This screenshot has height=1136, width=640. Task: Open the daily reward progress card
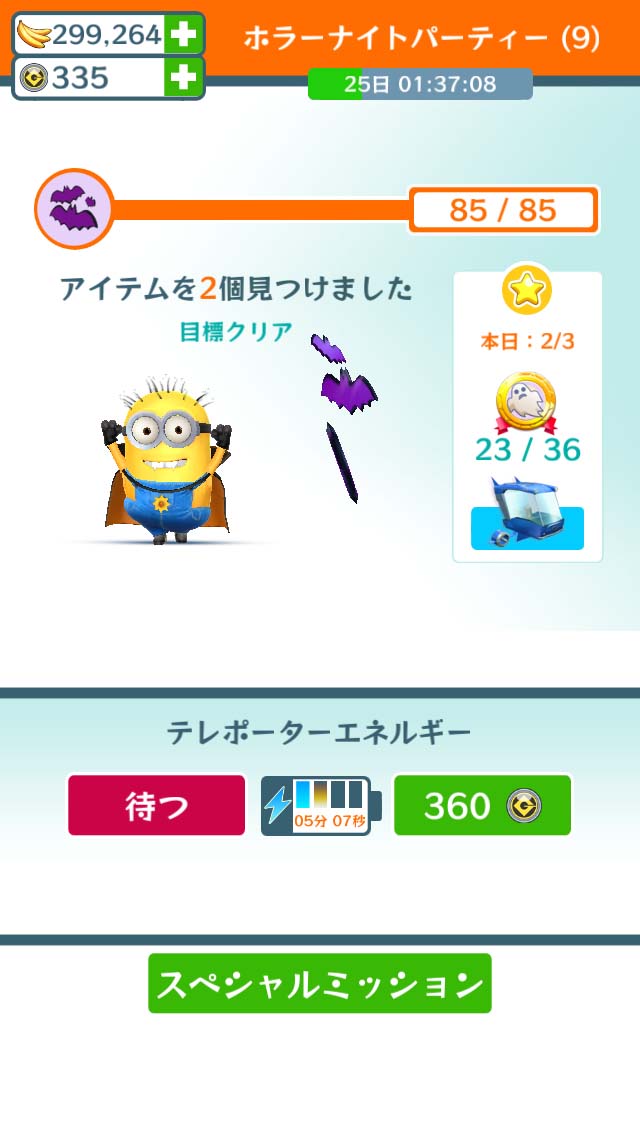pos(528,416)
